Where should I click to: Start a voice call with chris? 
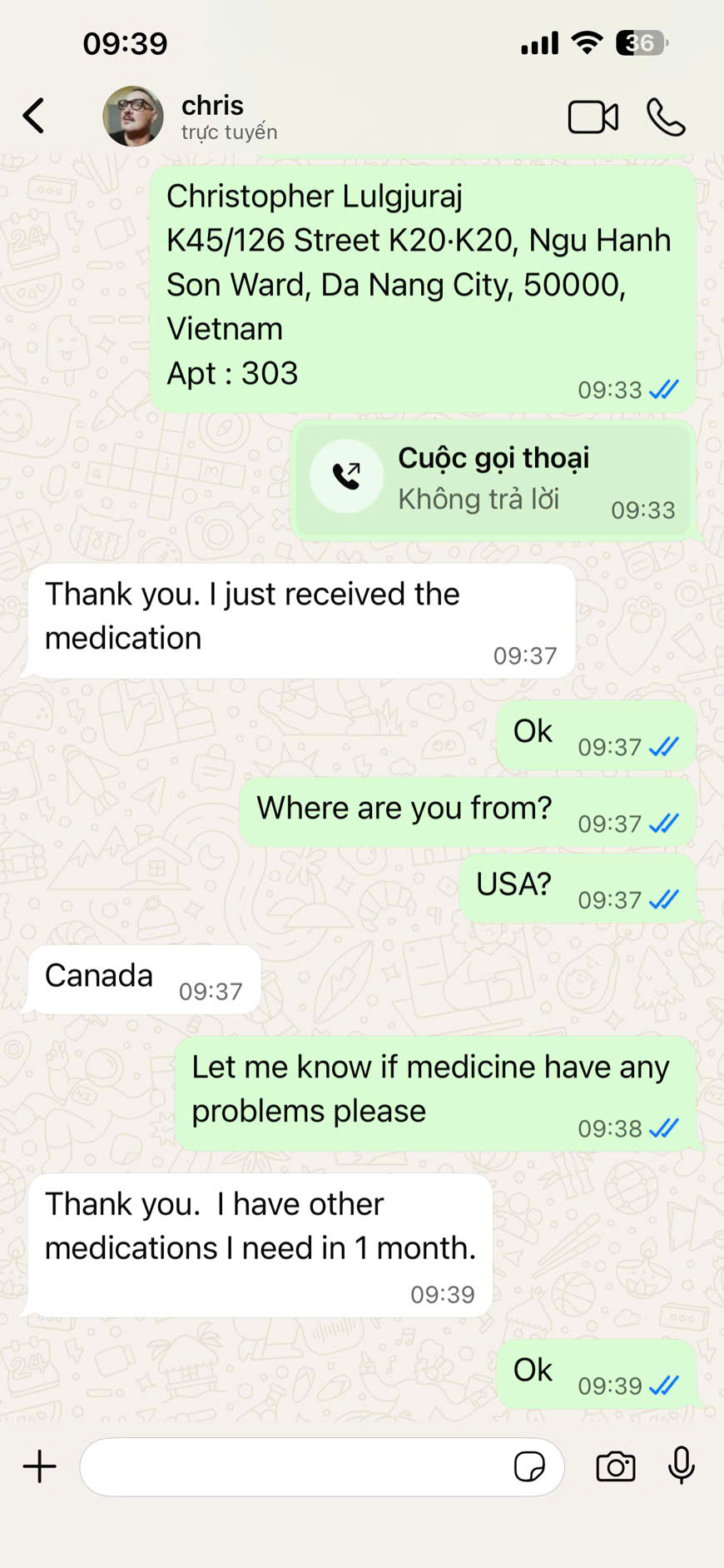tap(666, 117)
